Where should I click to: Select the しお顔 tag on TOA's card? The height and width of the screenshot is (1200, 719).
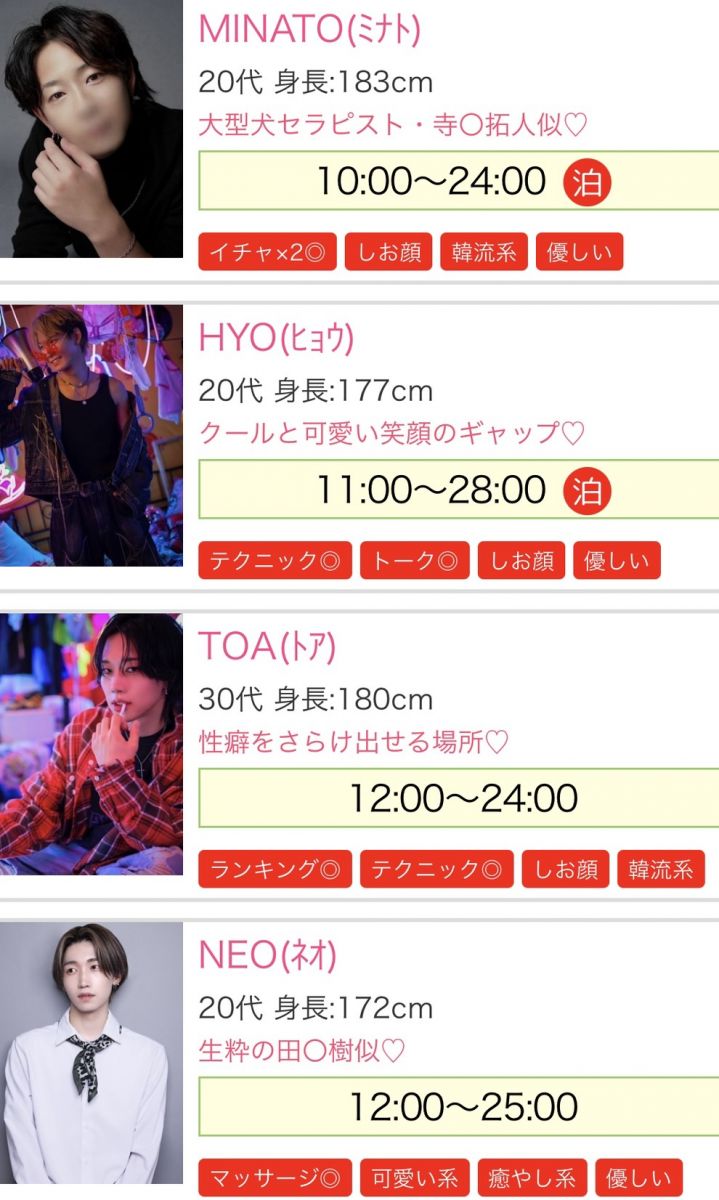coord(565,869)
